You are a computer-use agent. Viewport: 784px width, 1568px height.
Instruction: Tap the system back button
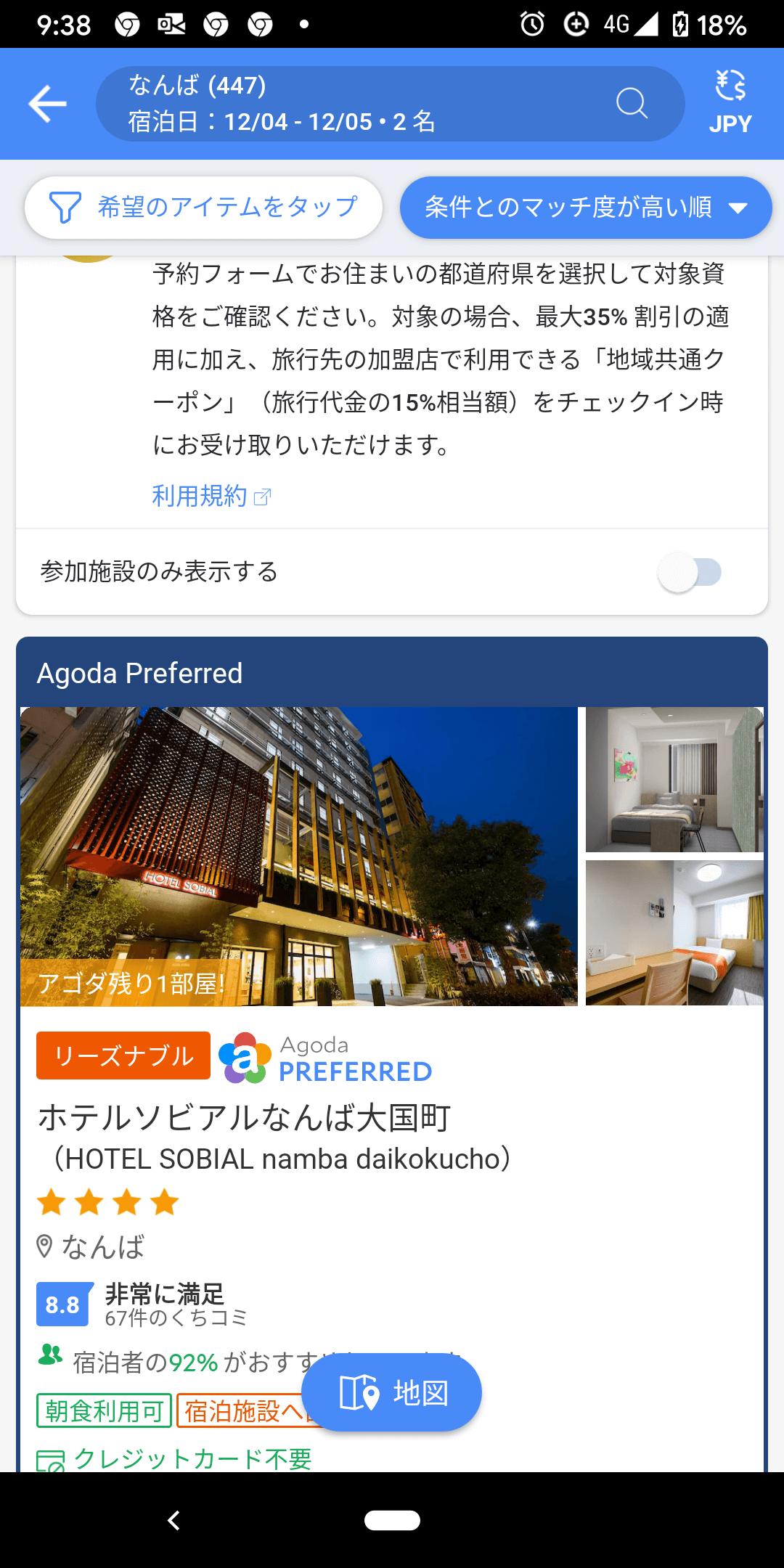[x=173, y=1520]
